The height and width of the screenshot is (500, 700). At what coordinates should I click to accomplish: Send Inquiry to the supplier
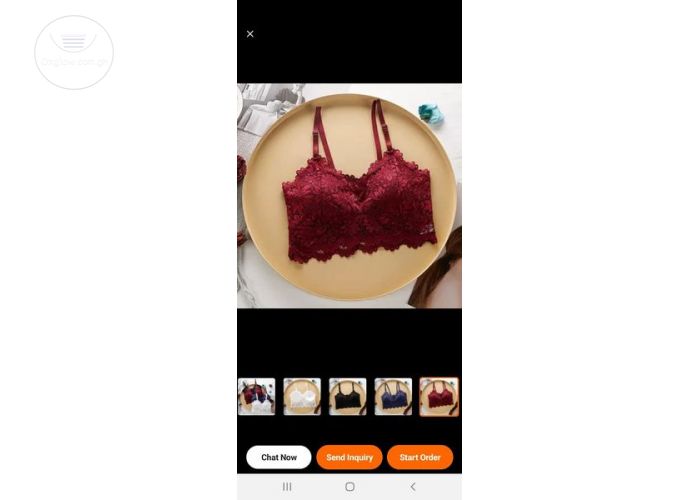pyautogui.click(x=349, y=457)
